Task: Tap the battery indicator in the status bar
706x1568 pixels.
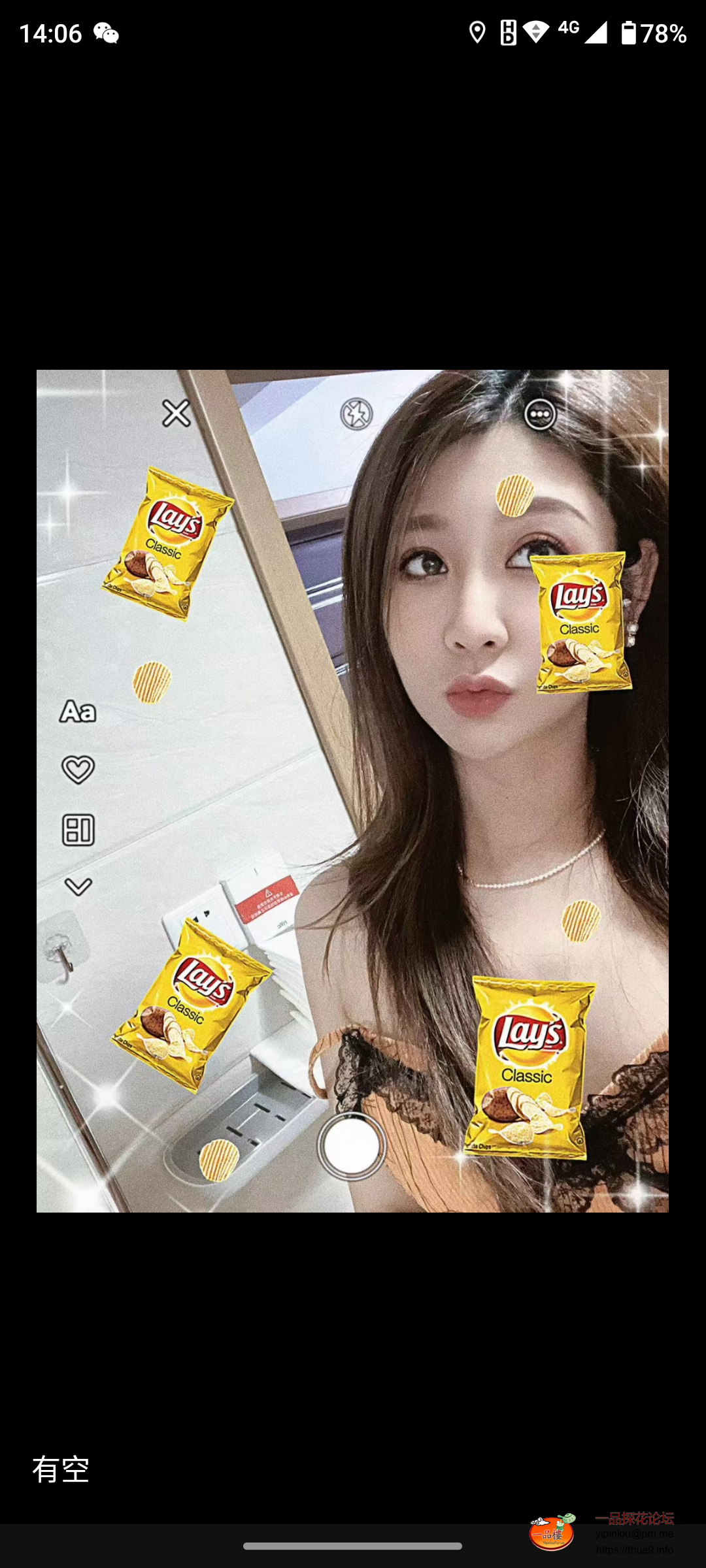Action: click(x=629, y=32)
